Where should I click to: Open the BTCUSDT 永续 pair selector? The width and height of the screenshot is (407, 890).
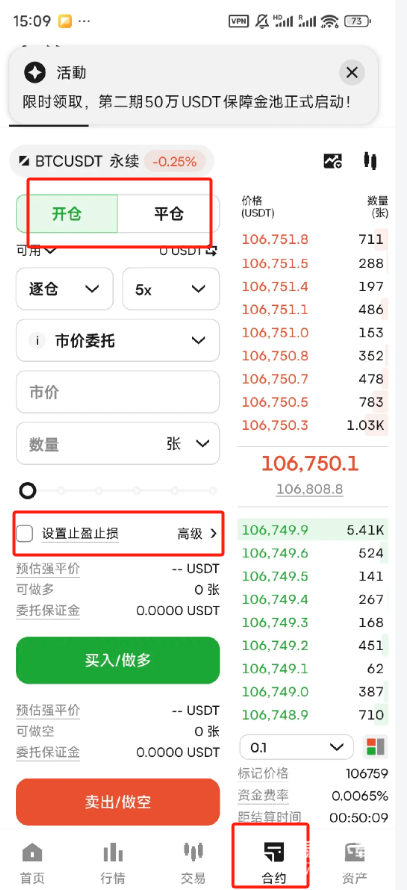[111, 161]
